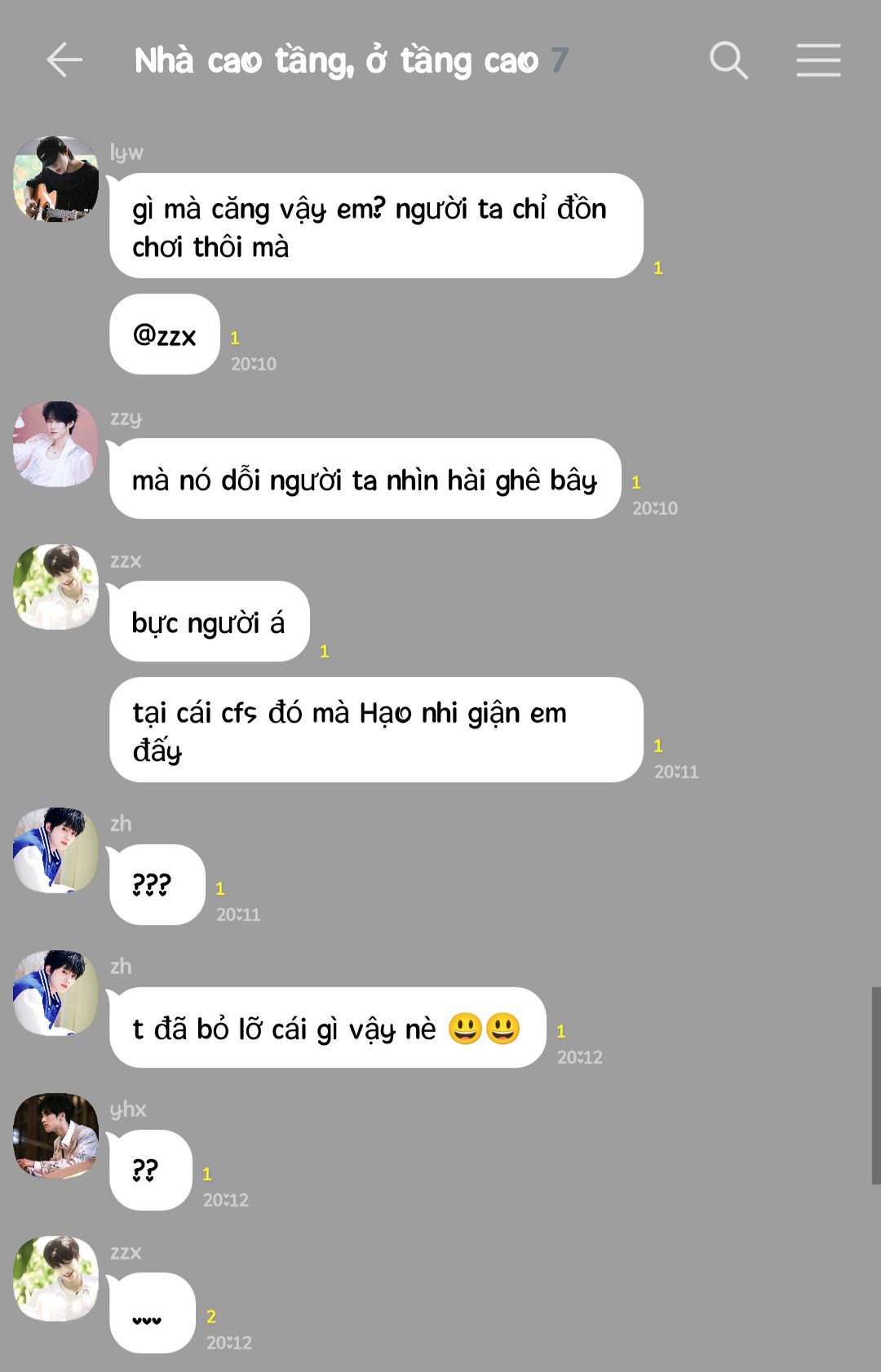Go back from the group chat
The image size is (881, 1372).
(x=64, y=60)
